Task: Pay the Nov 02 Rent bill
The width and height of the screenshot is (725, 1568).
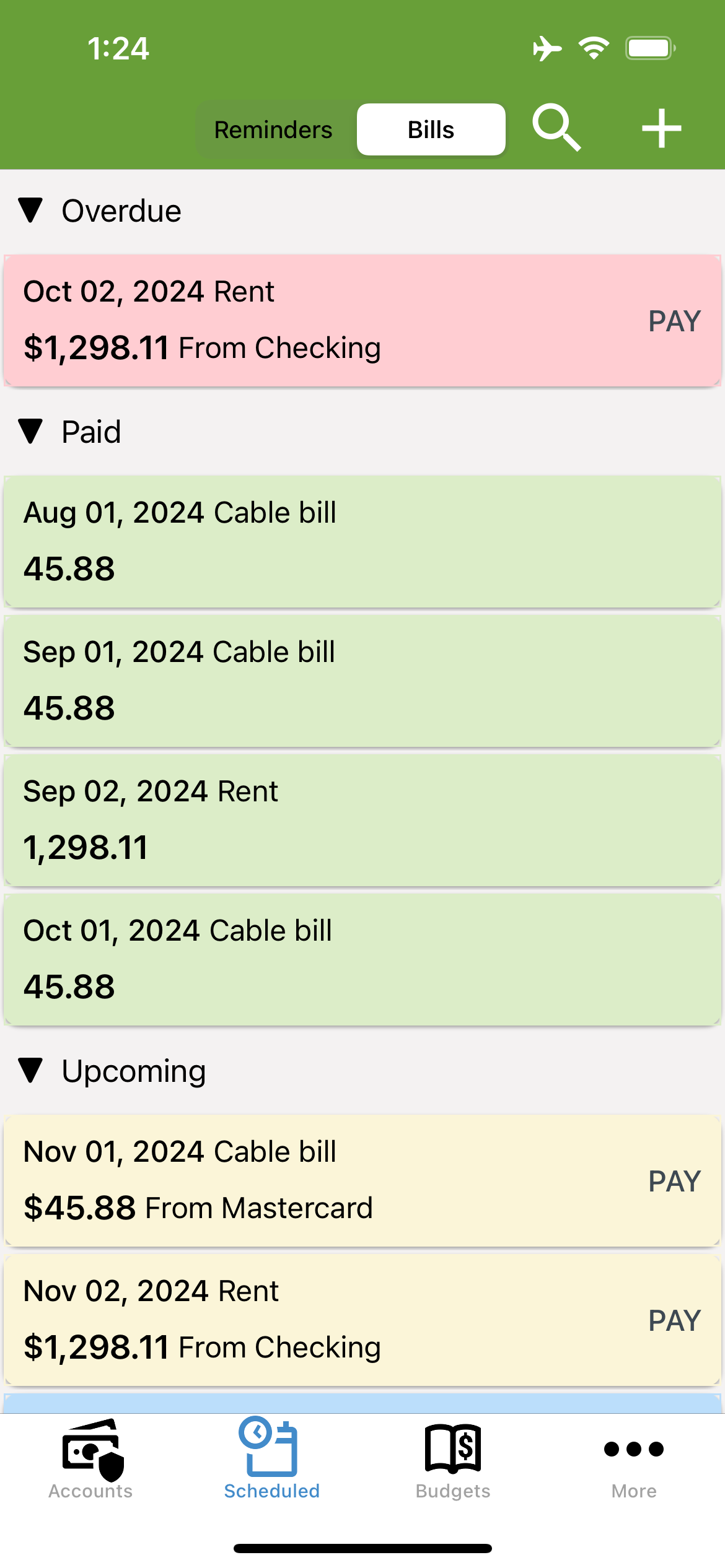Action: click(674, 1320)
